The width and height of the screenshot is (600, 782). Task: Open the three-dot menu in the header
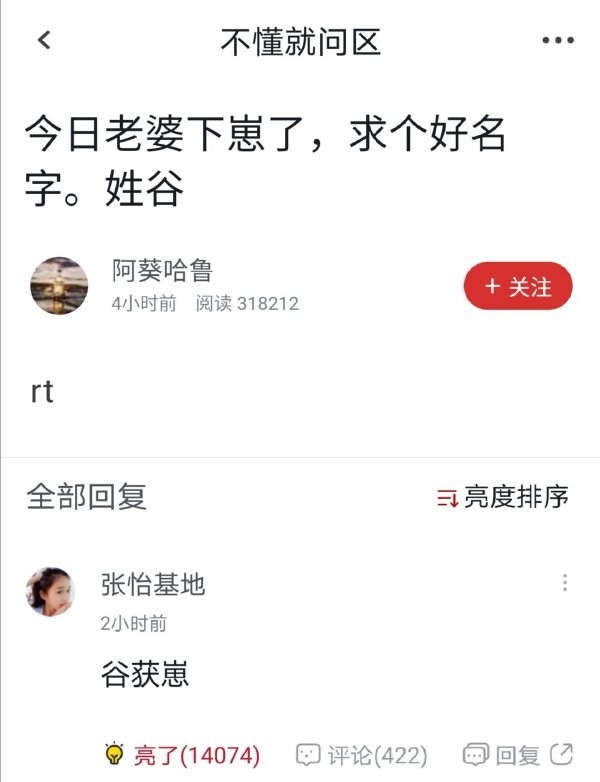pos(557,41)
